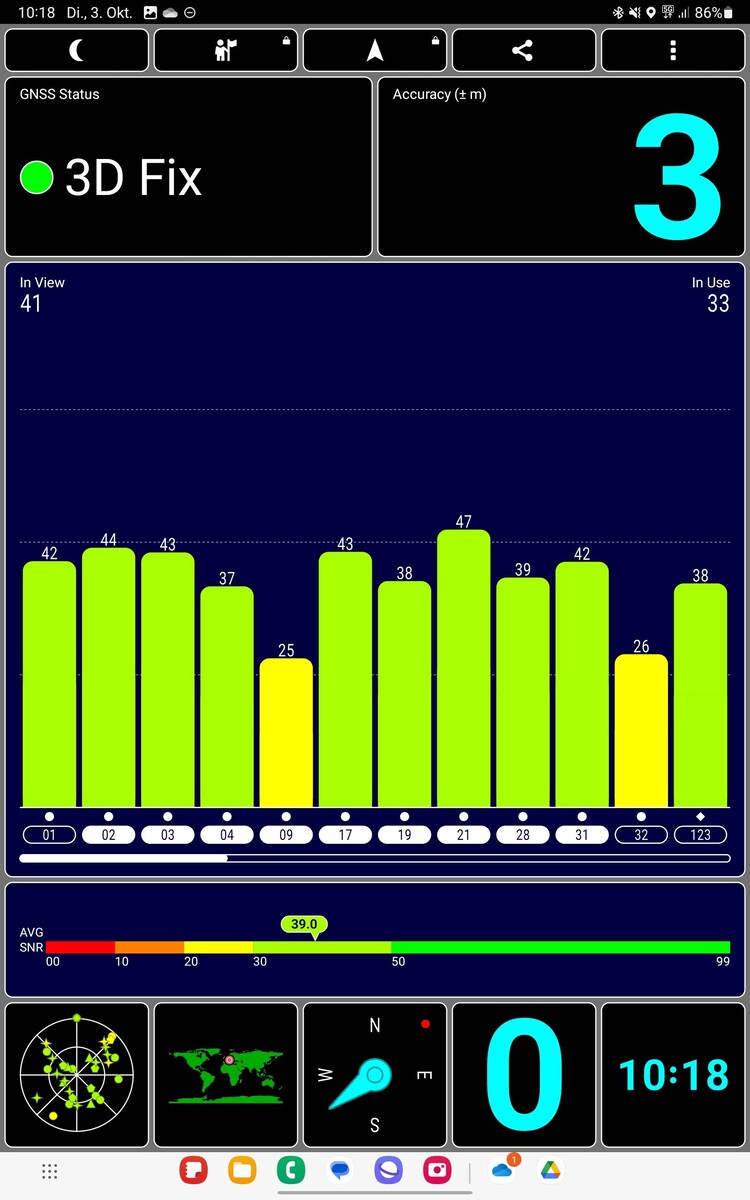
Task: Open the three-dot overflow menu
Action: tap(673, 50)
